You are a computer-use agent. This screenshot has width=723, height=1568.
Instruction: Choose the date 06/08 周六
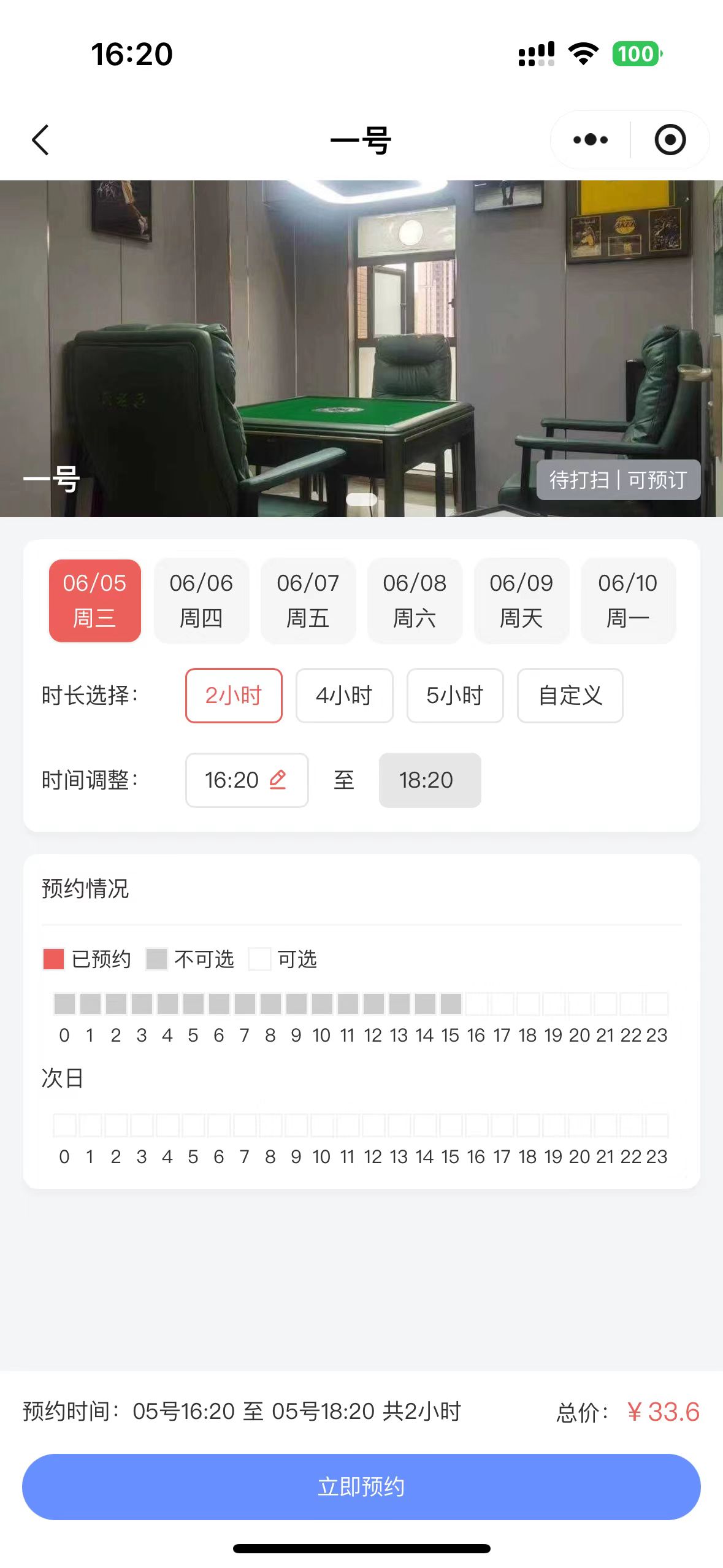[415, 600]
